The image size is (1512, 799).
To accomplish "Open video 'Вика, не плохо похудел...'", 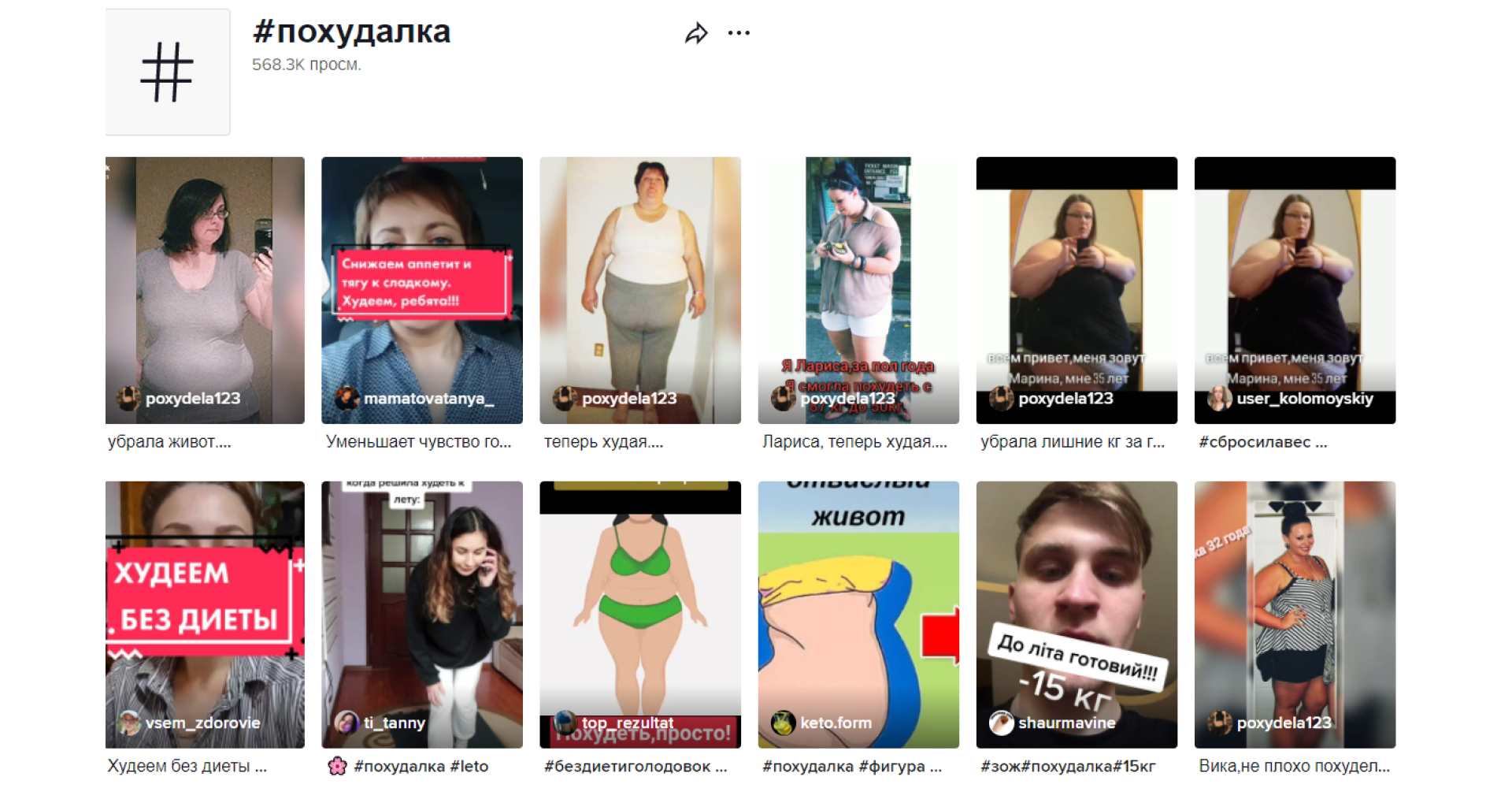I will pyautogui.click(x=1294, y=614).
